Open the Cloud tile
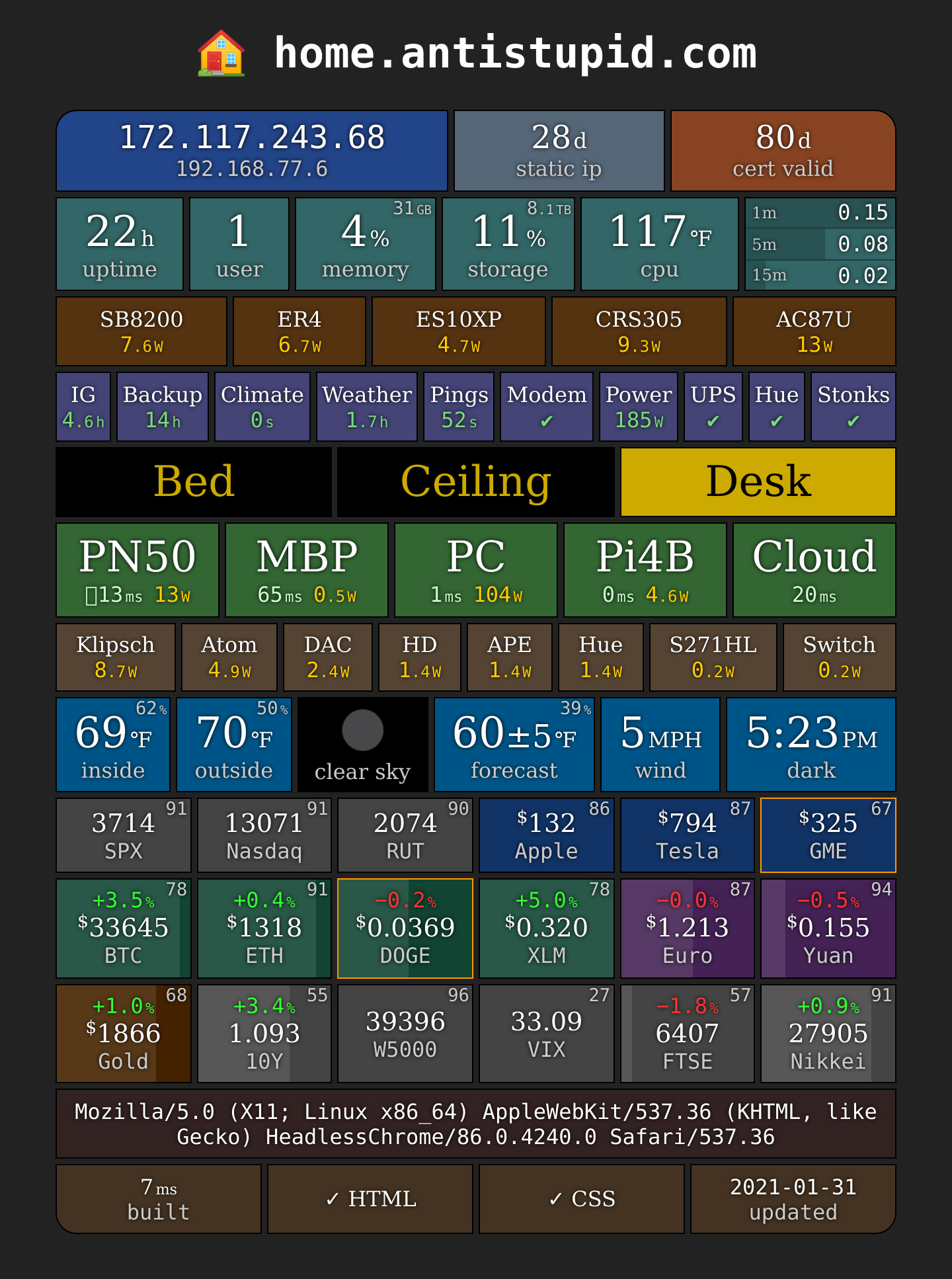The width and height of the screenshot is (952, 1279). [814, 570]
